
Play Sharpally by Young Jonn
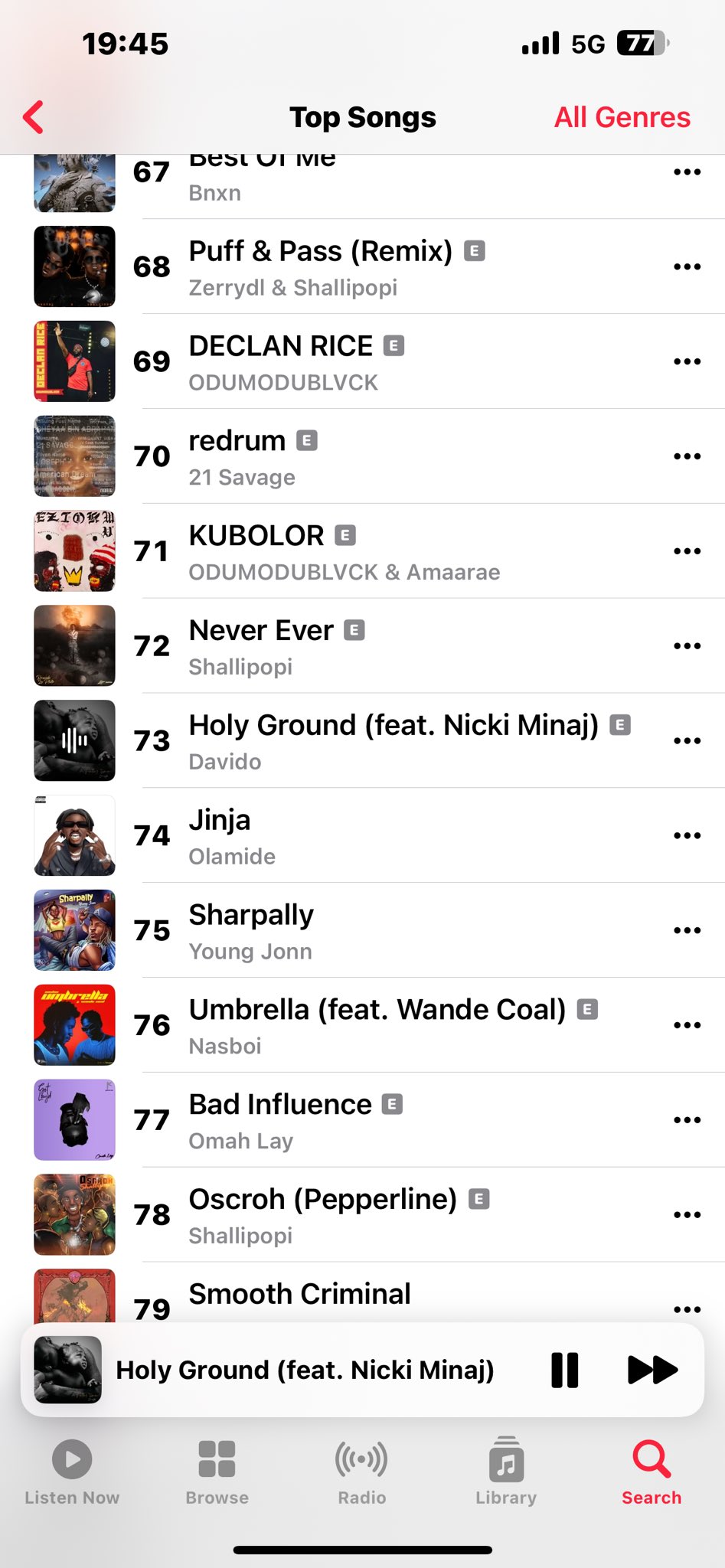tap(251, 931)
